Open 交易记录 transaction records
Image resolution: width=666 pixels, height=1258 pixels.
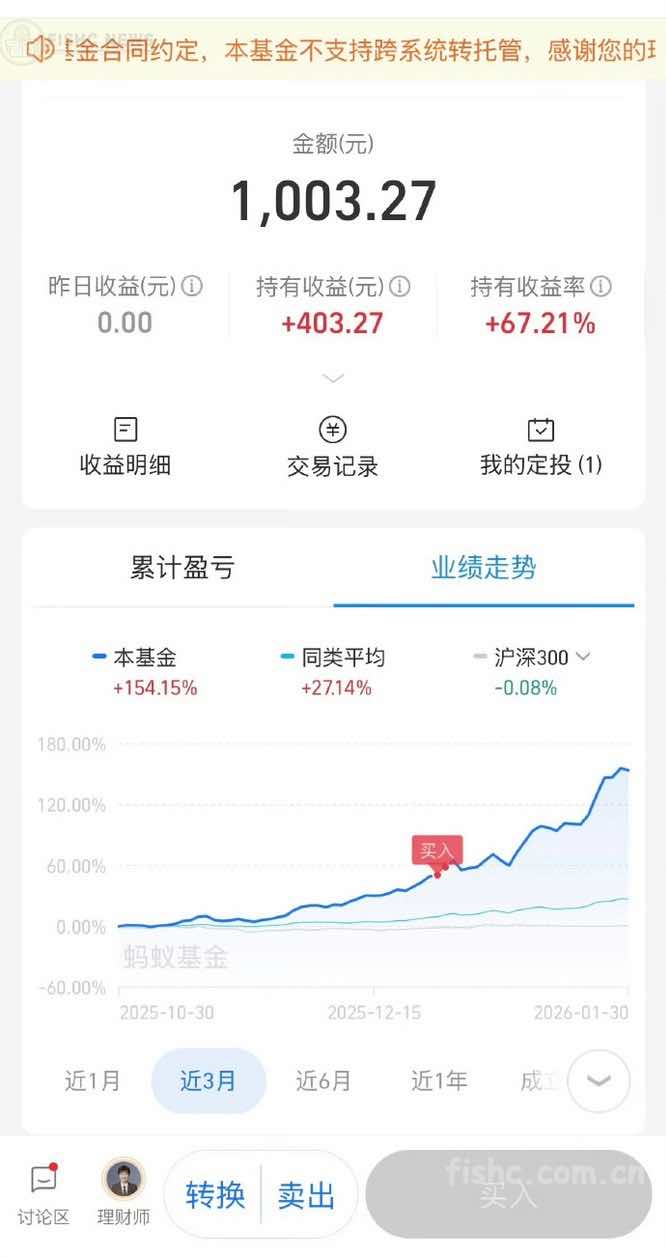coord(332,447)
